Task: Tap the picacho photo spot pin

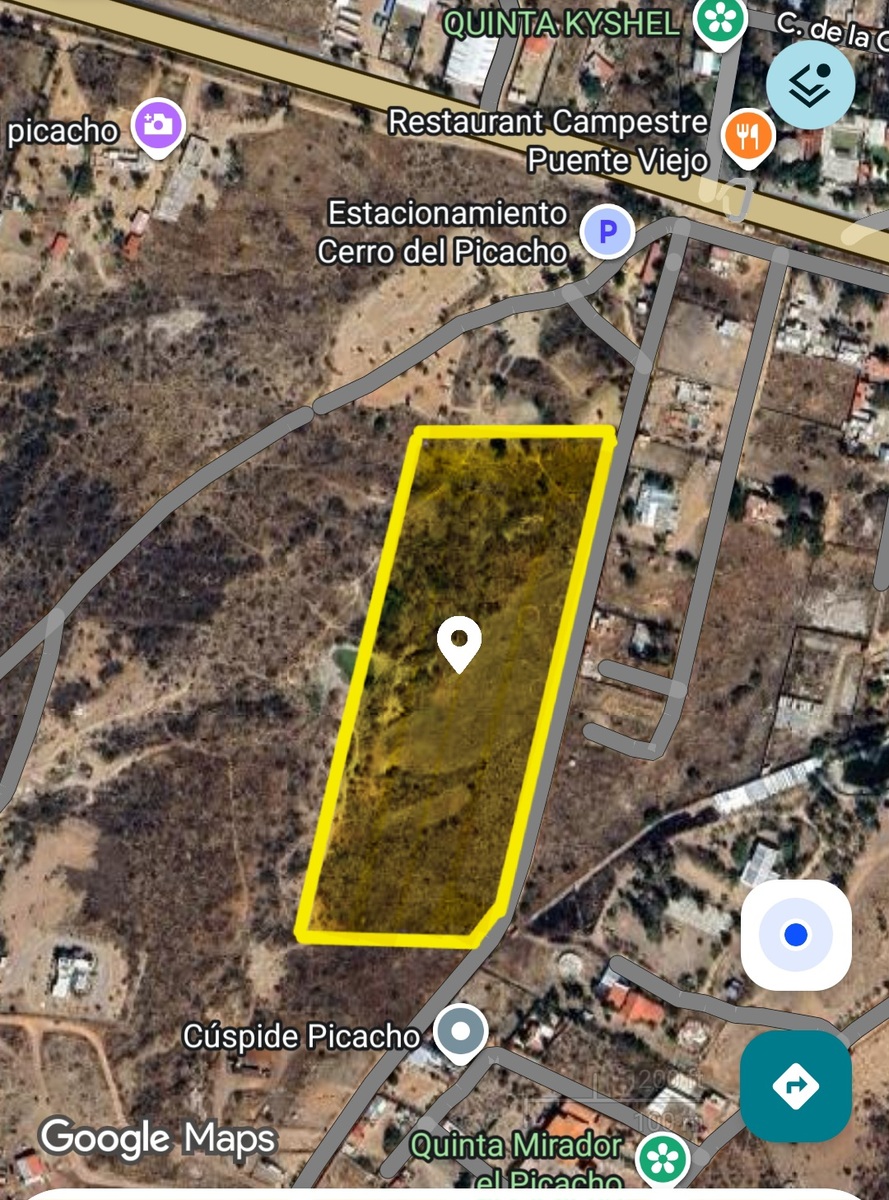Action: 160,126
